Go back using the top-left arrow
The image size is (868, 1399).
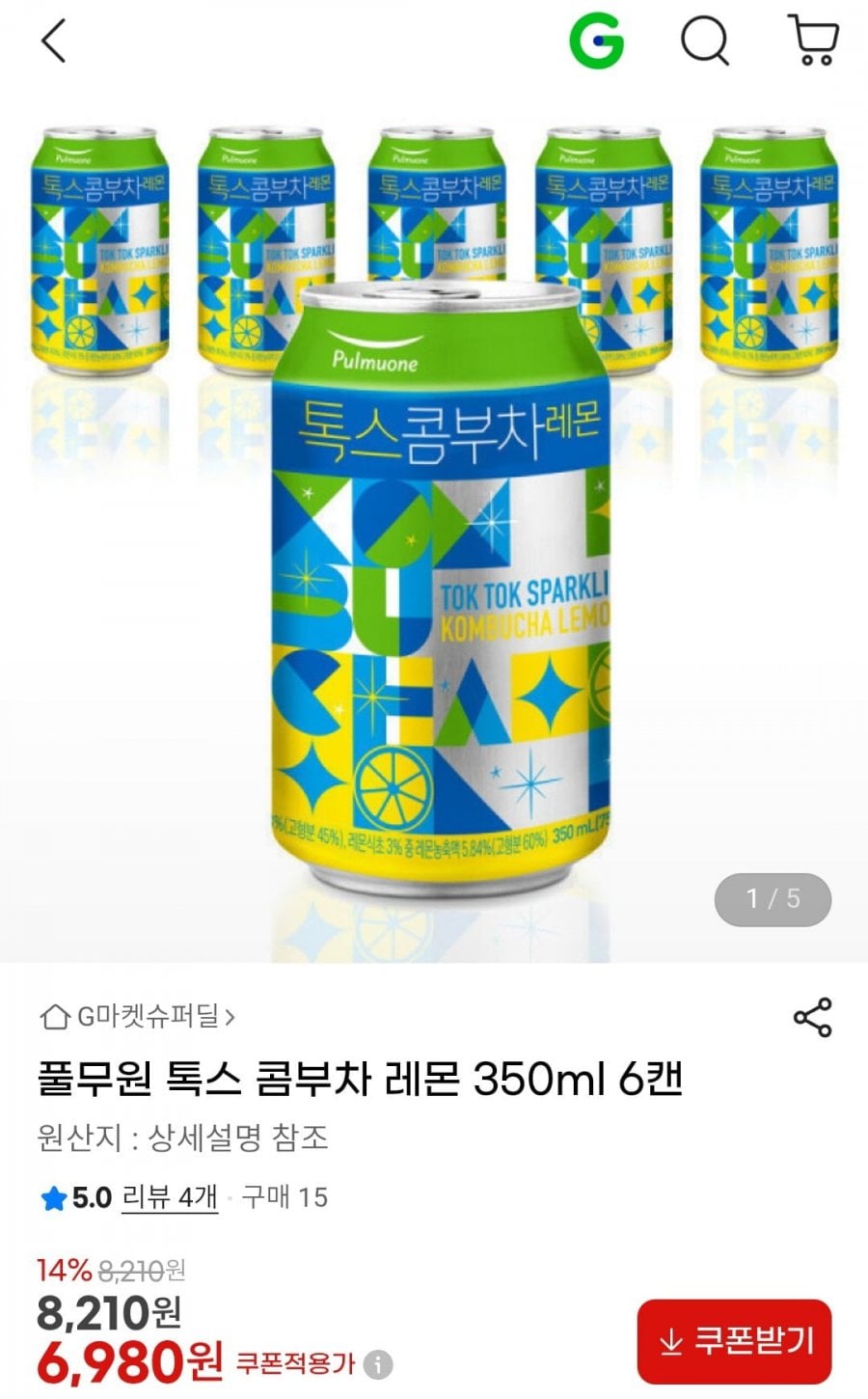tap(53, 42)
